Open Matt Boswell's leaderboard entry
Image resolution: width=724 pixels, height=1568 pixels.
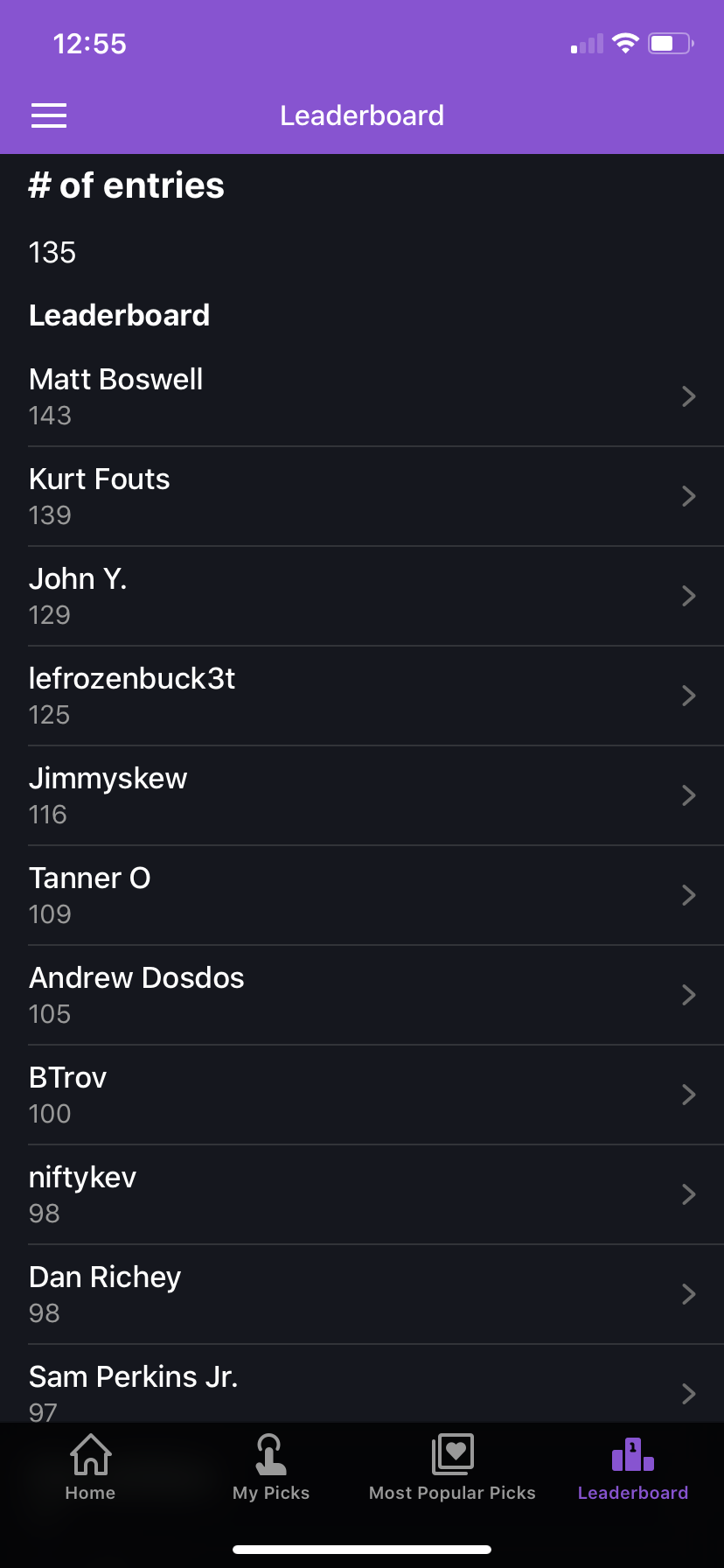pyautogui.click(x=362, y=396)
